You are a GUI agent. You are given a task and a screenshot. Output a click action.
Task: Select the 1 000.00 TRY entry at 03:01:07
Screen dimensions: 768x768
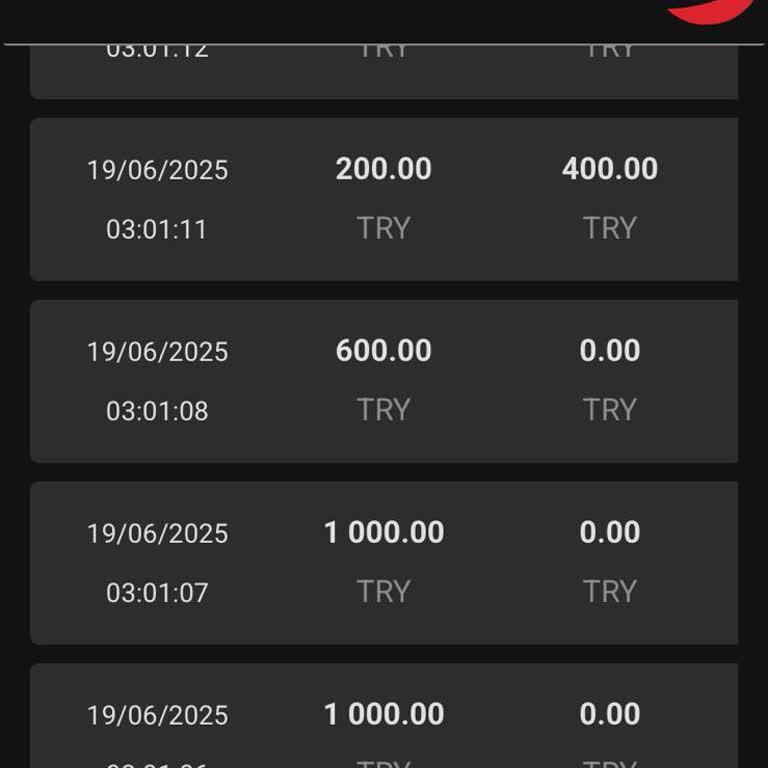point(384,563)
